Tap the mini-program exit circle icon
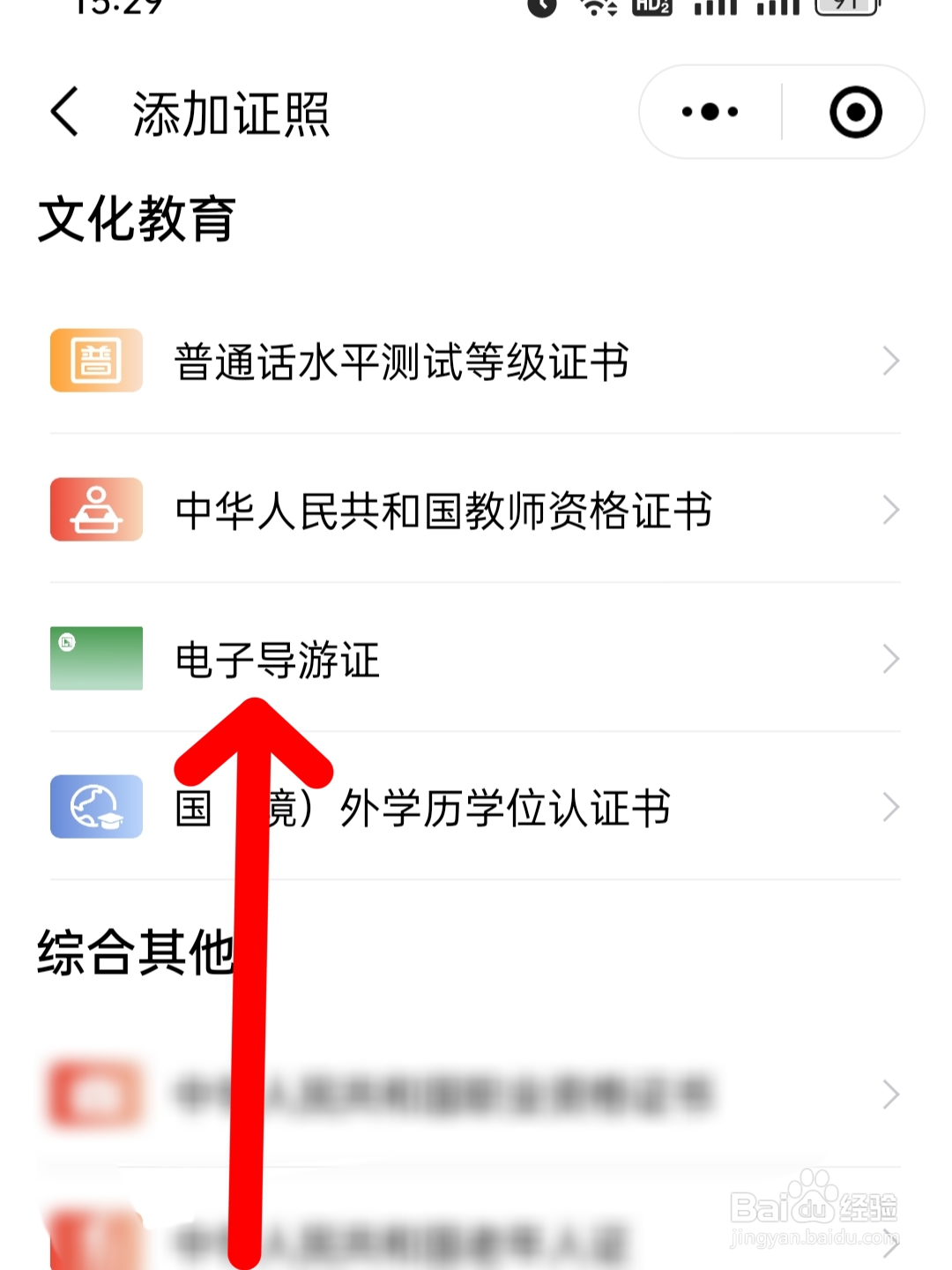The image size is (952, 1270). click(853, 112)
